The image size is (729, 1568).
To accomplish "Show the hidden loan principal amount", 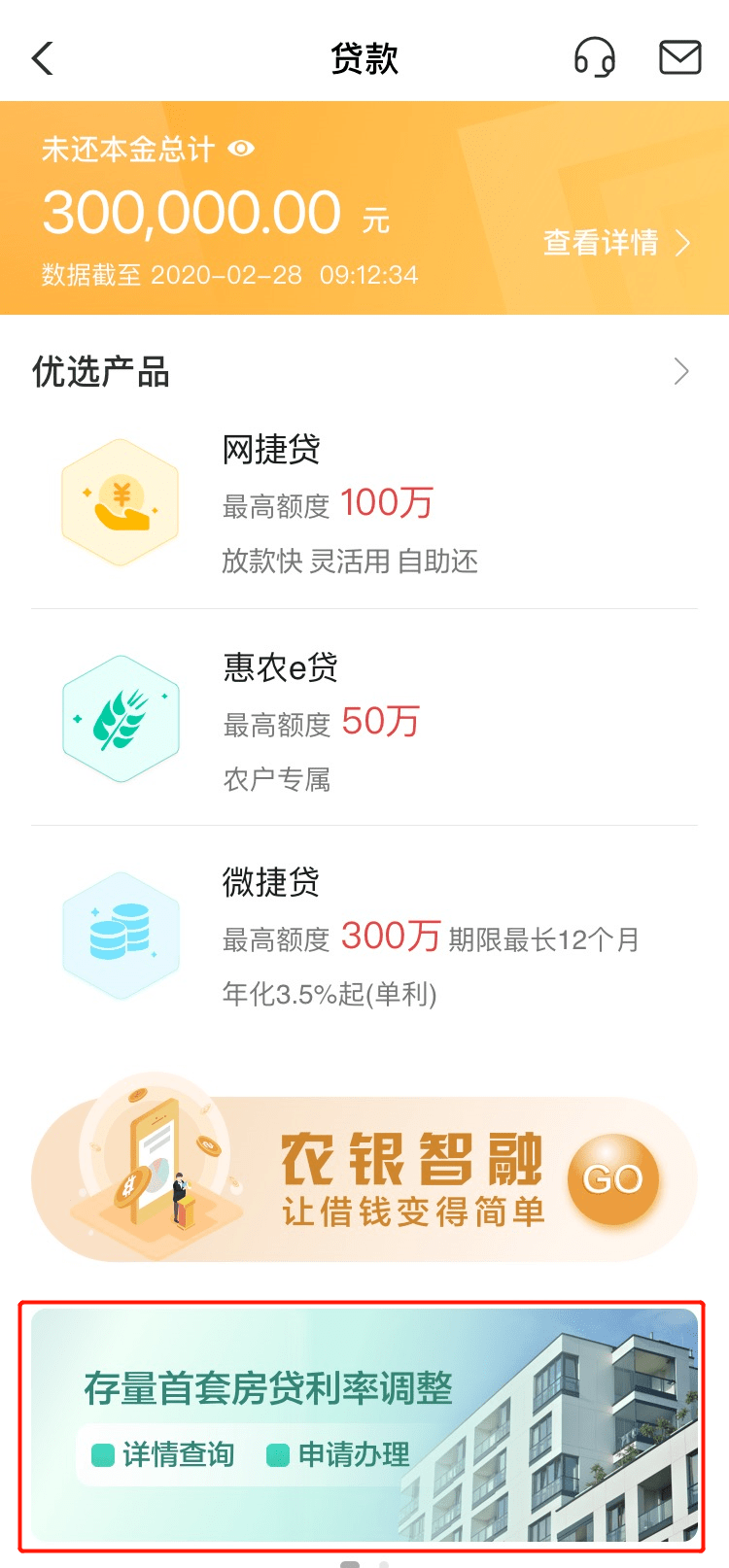I will point(241,149).
